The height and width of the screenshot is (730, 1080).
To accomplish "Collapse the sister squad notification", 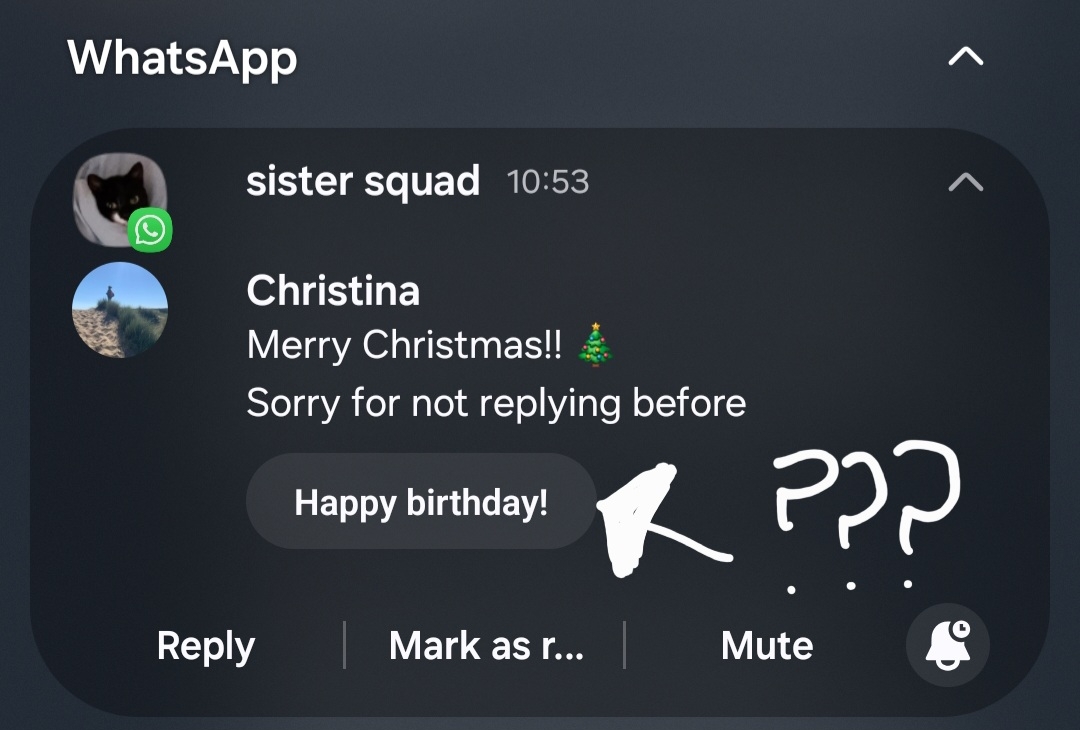I will 965,182.
